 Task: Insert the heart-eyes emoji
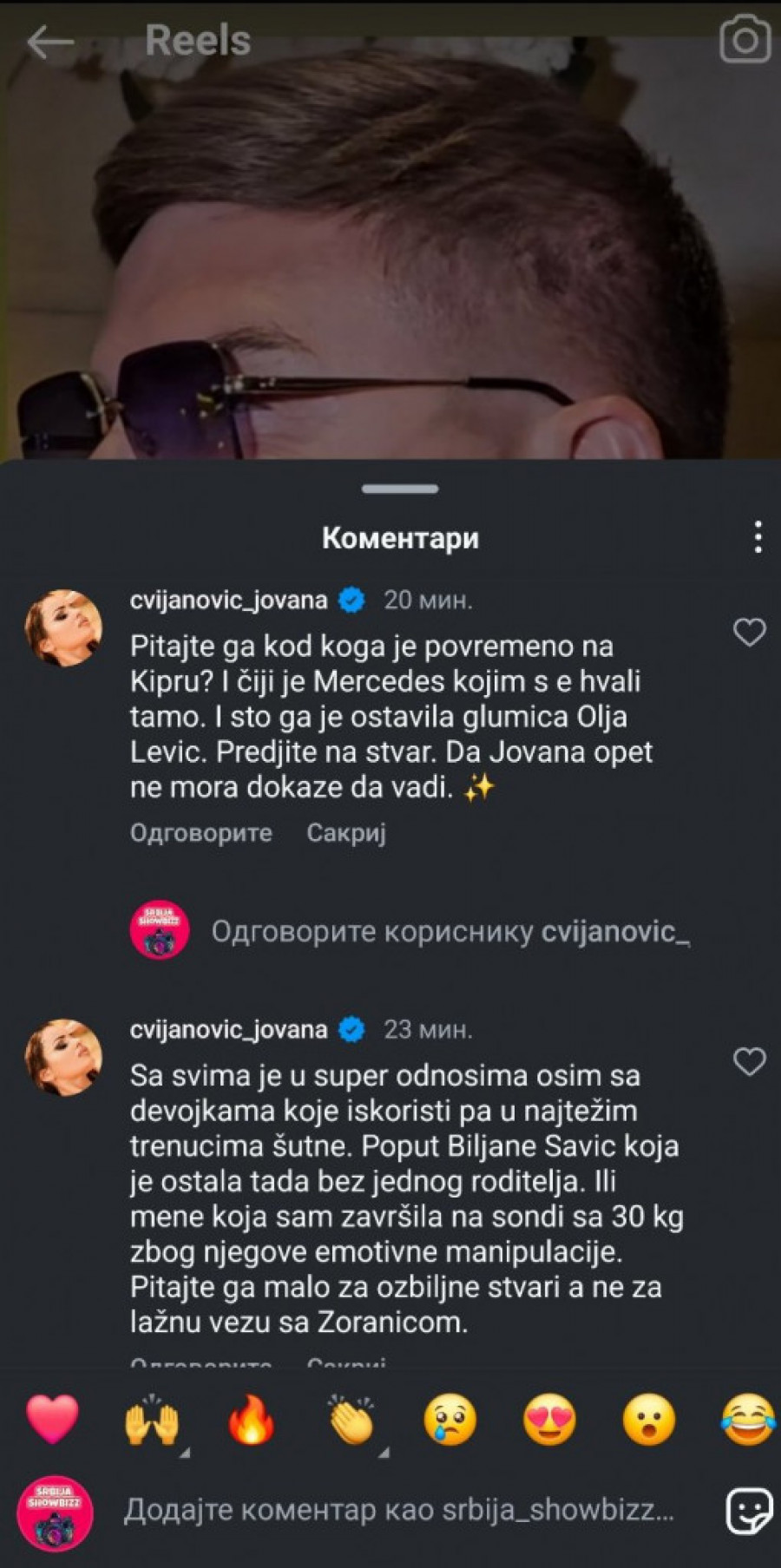pos(549,1420)
